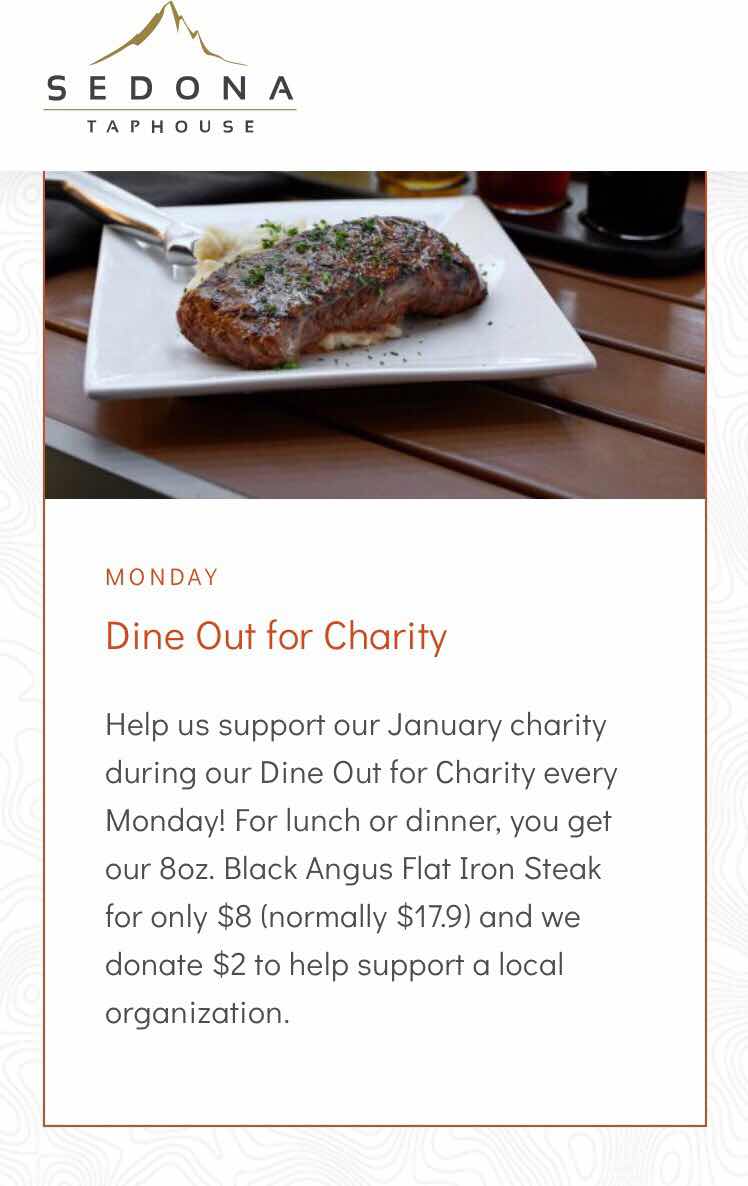Open the Sedona Taphouse home logo
748x1186 pixels.
tap(170, 69)
